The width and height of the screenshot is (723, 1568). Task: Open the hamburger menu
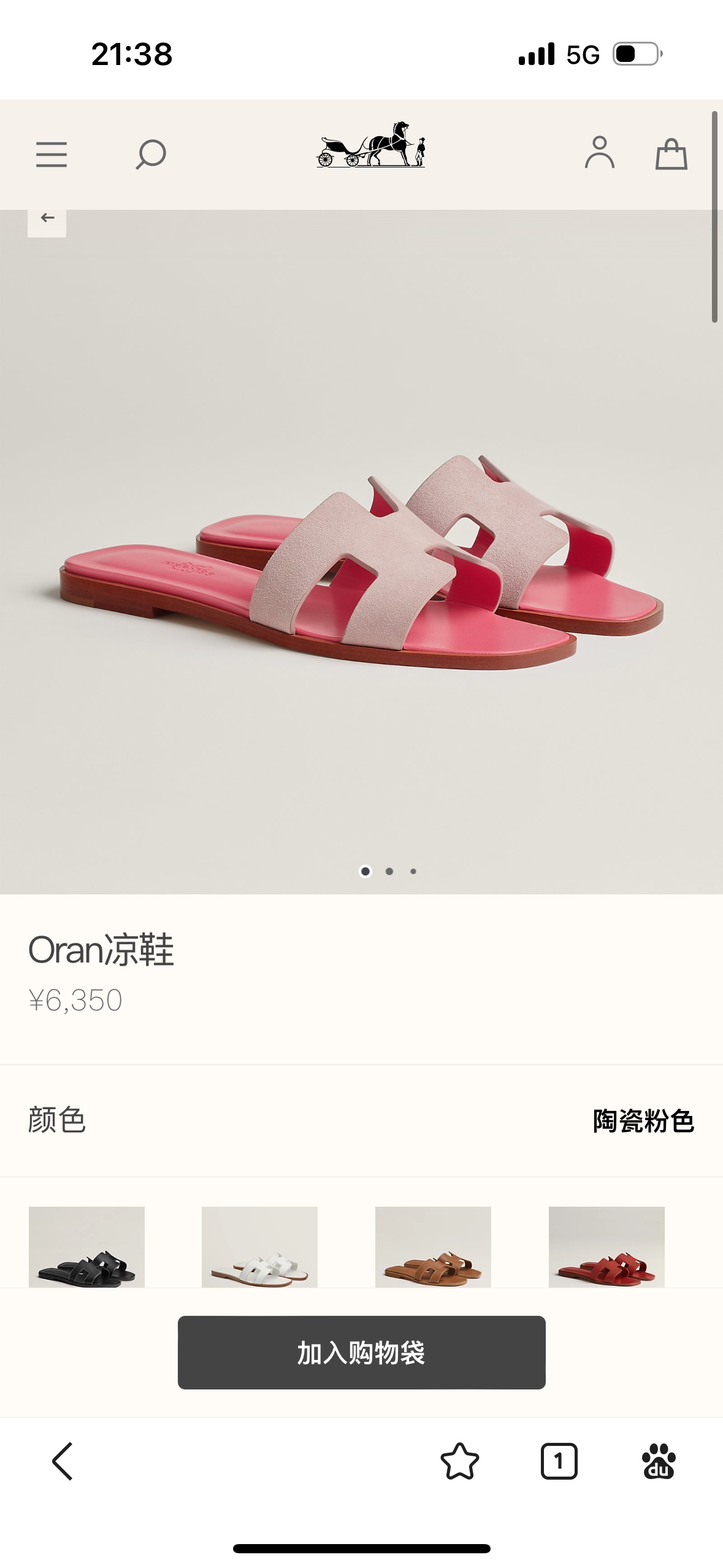click(x=52, y=154)
